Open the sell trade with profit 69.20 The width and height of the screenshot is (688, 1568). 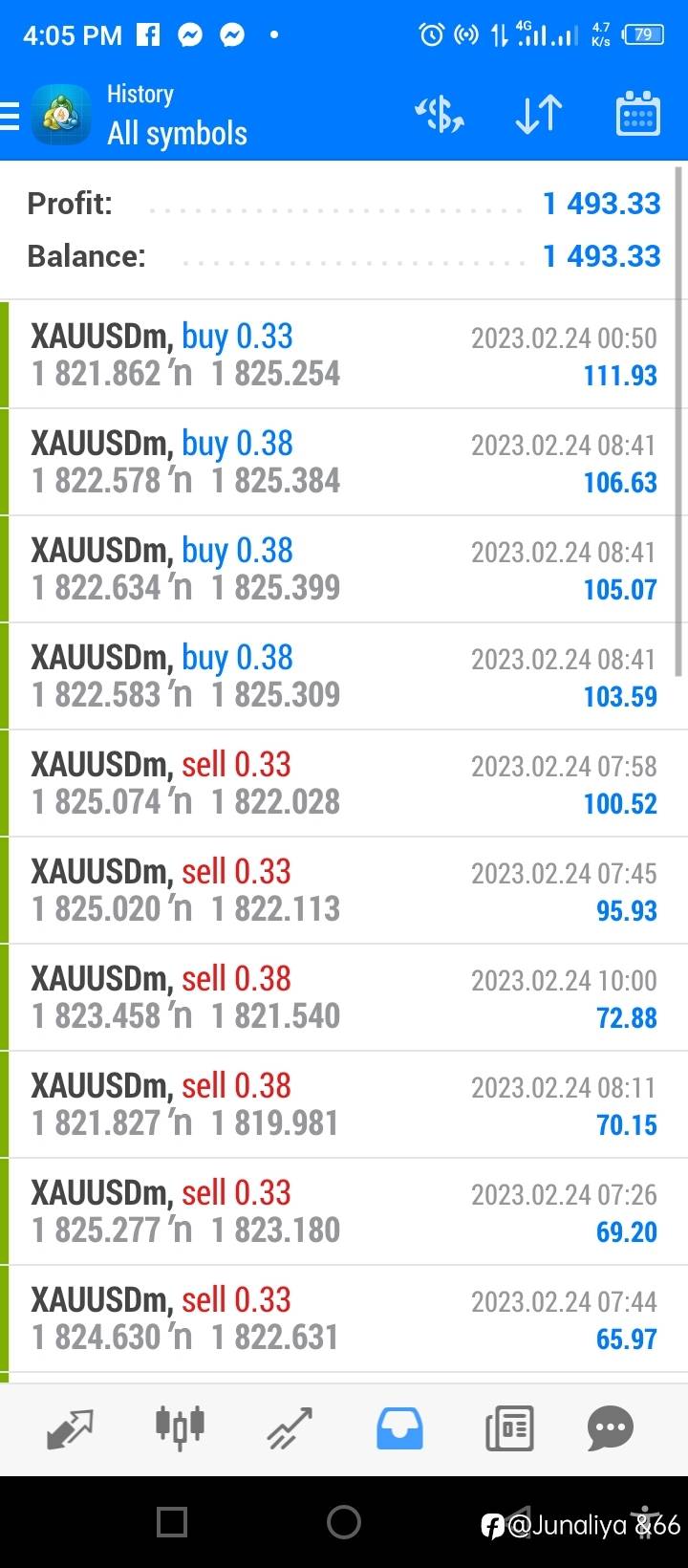tap(344, 1211)
